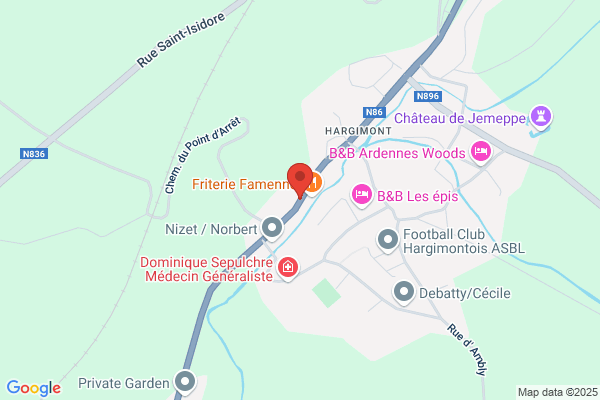
Task: Open the Private Garden place marker
Action: (x=185, y=382)
